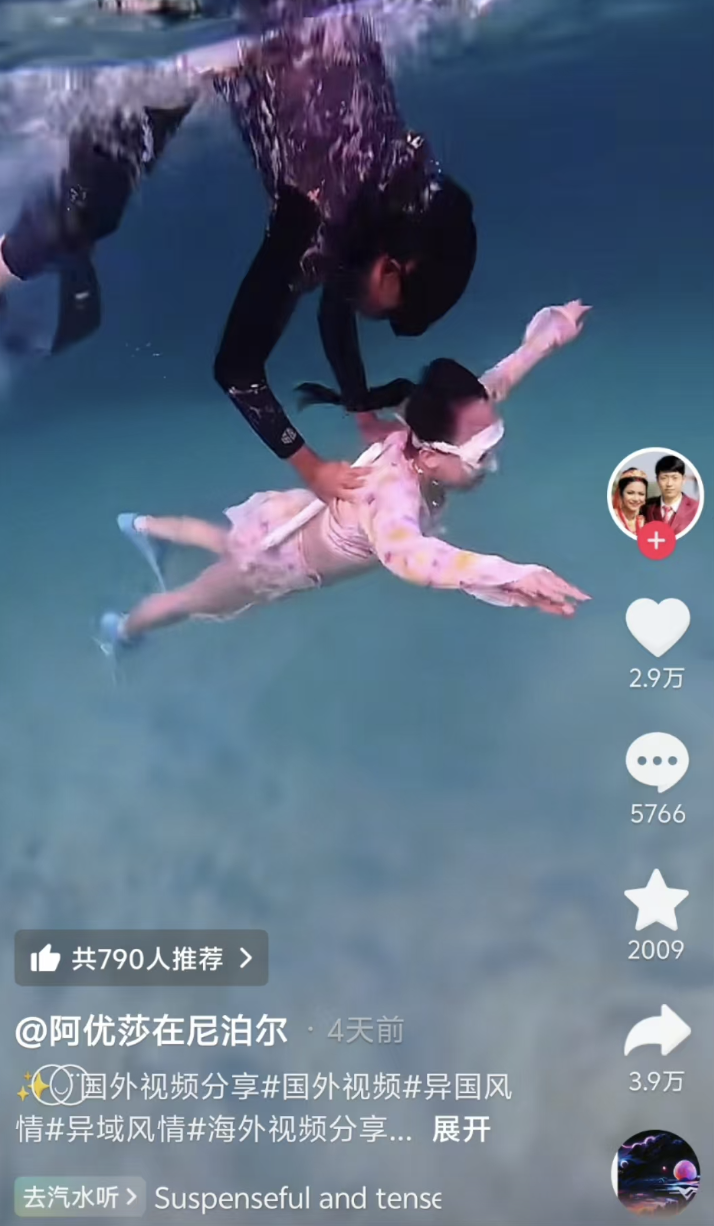Screen dimensions: 714x1226
Task: Open @阿优莎在尼泊尔 user profile
Action: click(151, 1030)
